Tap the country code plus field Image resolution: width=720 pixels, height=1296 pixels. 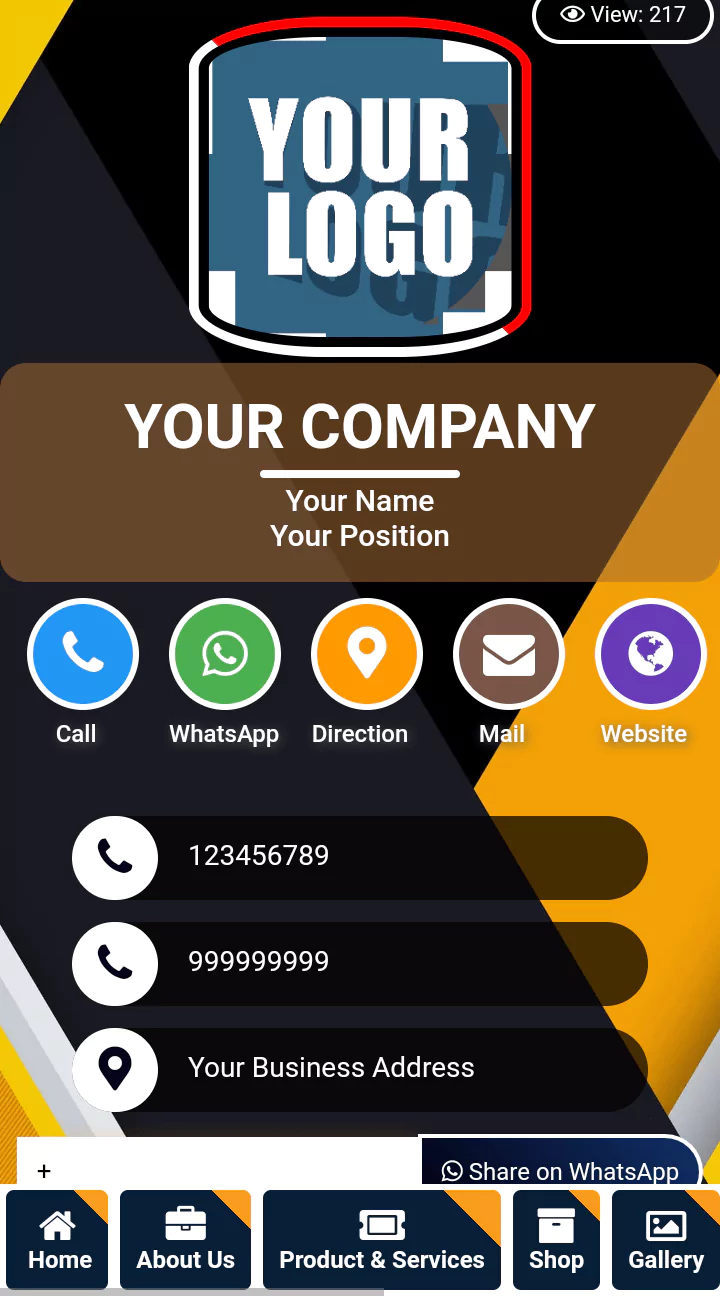click(200, 1168)
